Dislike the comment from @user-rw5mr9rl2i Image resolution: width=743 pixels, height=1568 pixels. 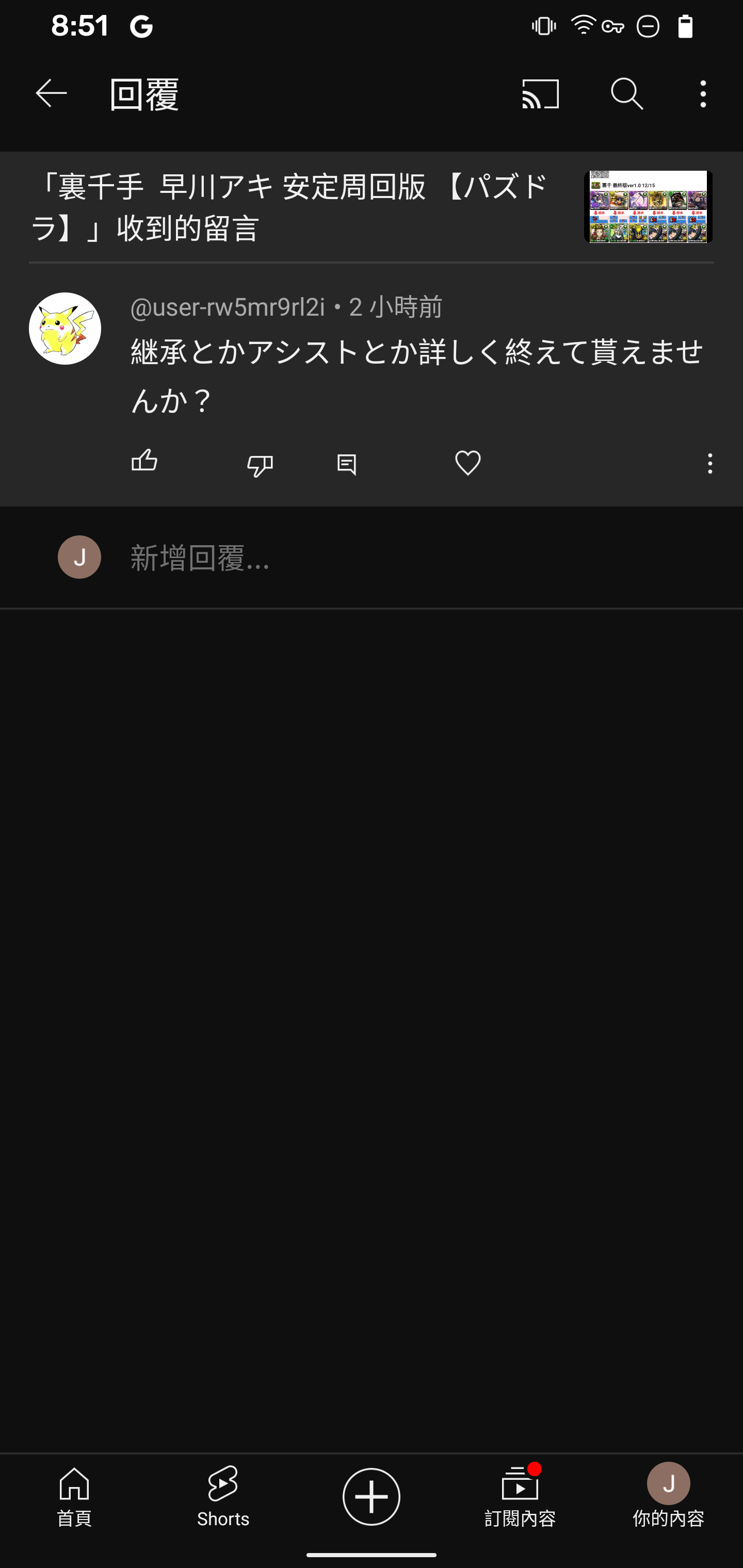tap(260, 464)
